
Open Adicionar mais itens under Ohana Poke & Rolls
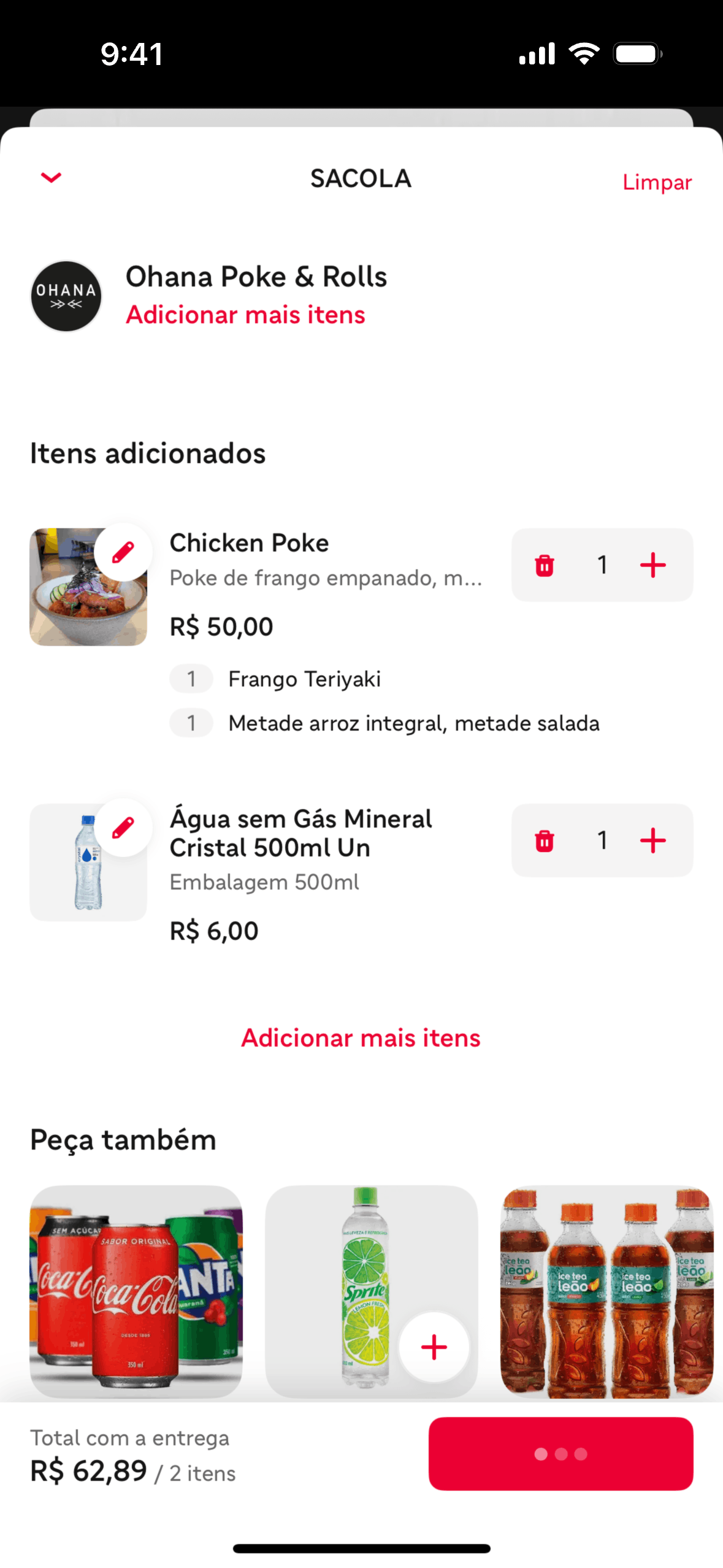(245, 315)
